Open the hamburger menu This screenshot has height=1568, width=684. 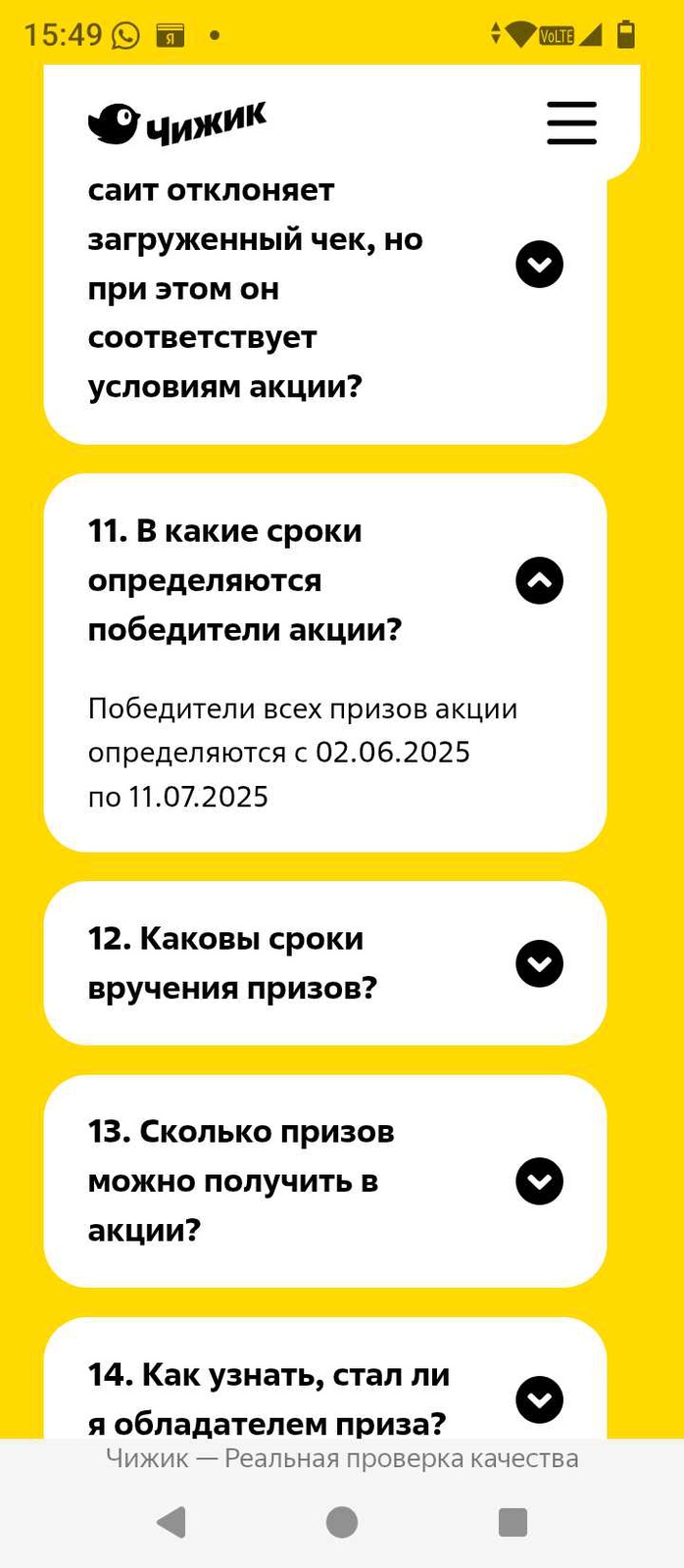point(571,123)
